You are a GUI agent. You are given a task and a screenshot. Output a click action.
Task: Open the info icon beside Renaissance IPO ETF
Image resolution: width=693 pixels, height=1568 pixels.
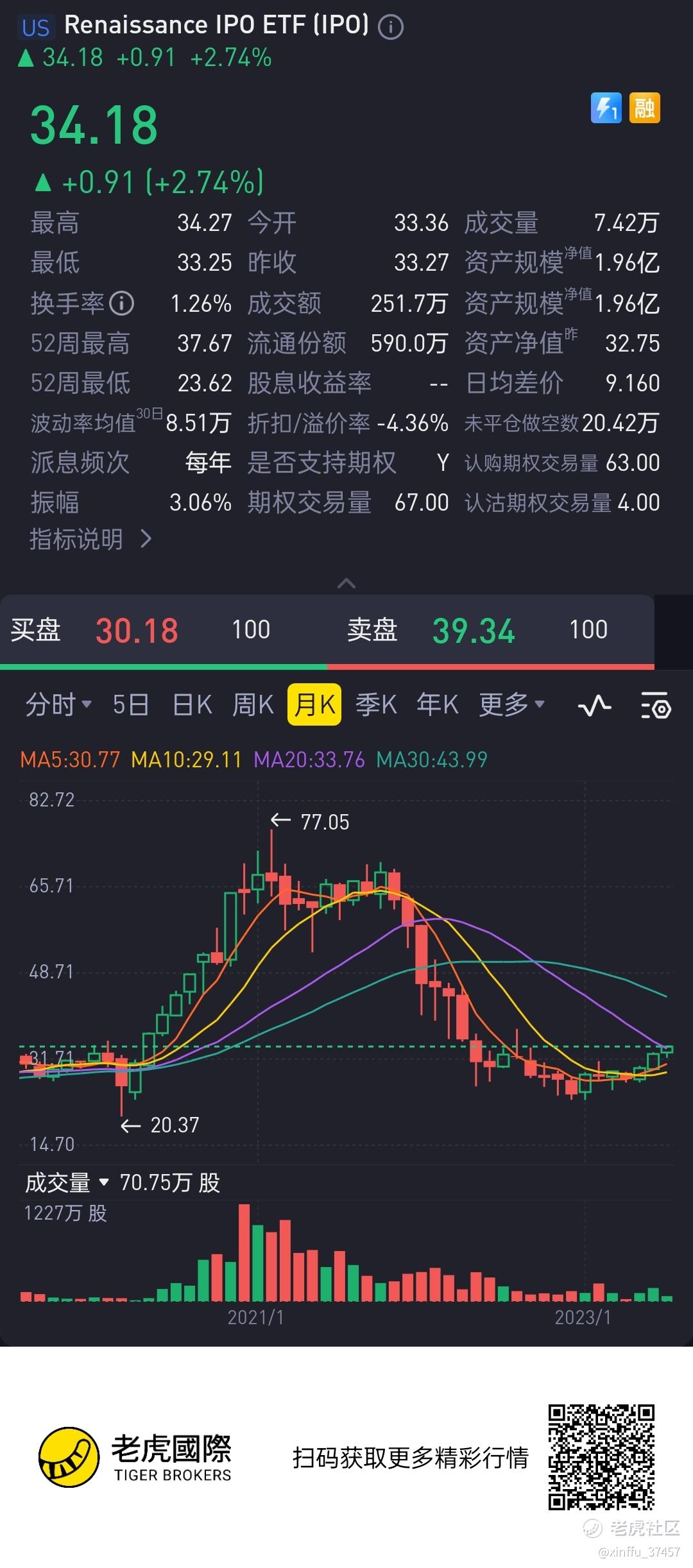click(390, 27)
